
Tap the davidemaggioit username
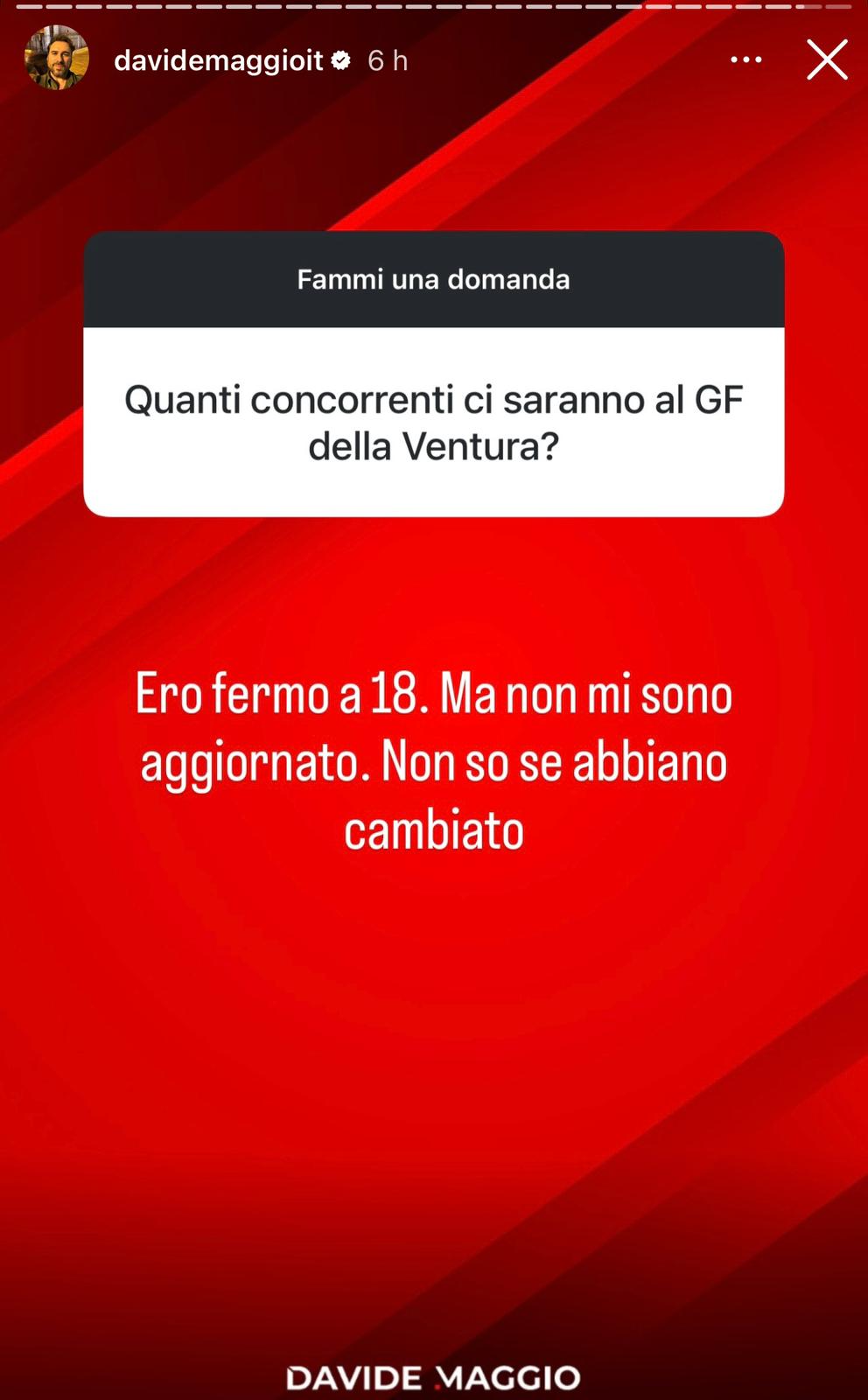(x=219, y=60)
